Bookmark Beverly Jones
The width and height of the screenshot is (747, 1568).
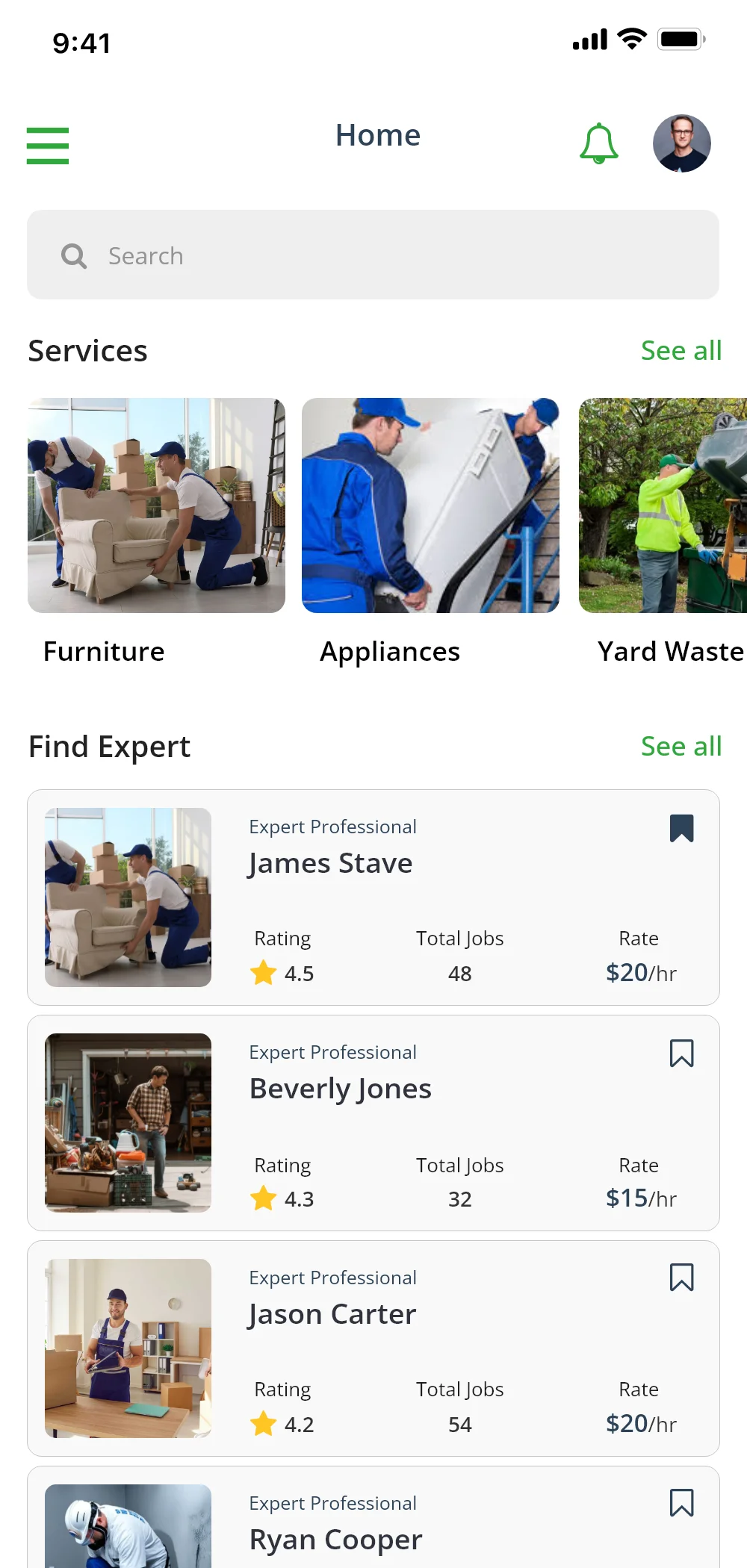point(681,1054)
